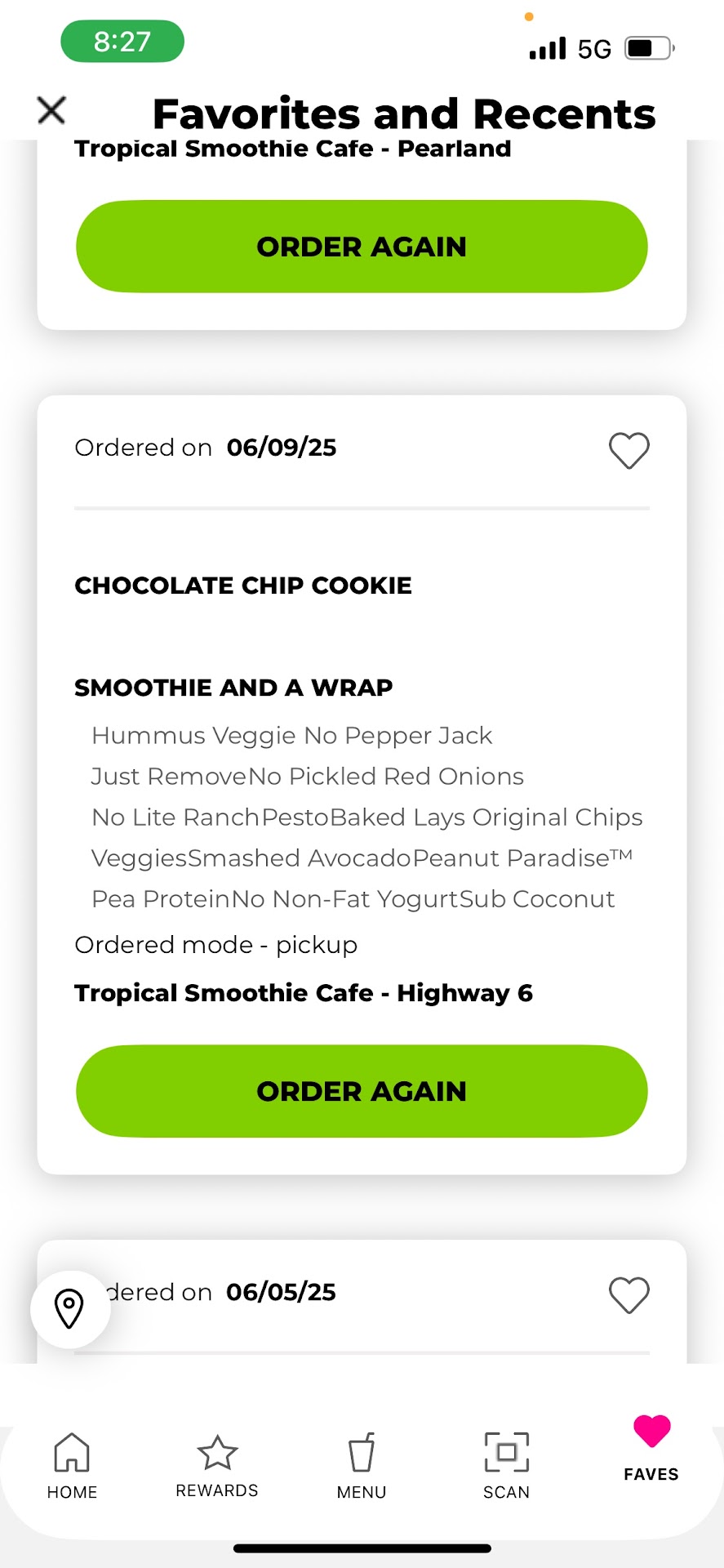Go to the Home tab
The image size is (724, 1568).
(72, 1466)
